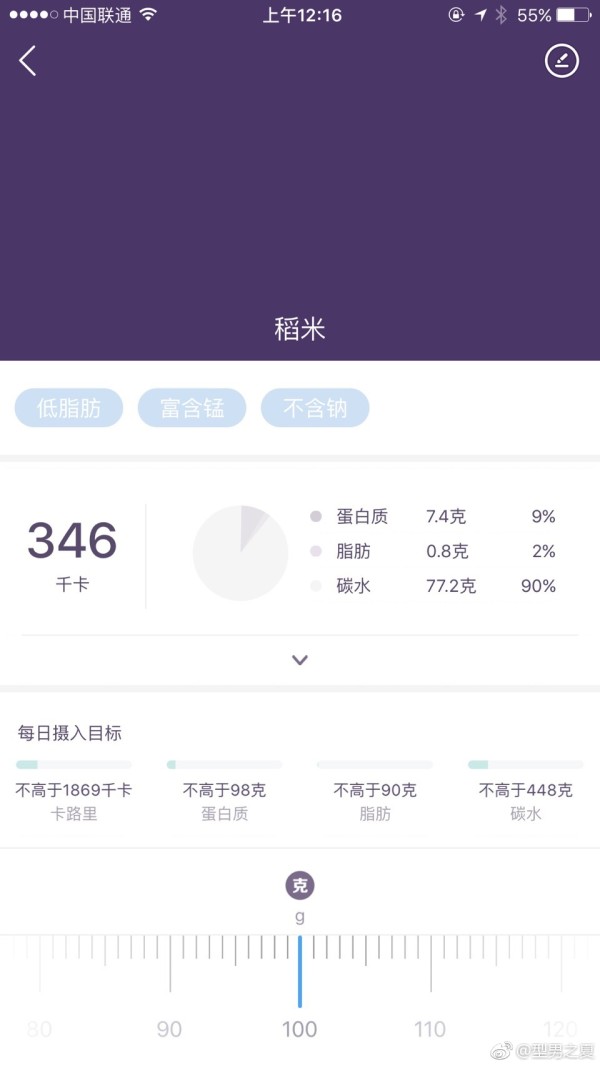Go back using the top-left arrow
This screenshot has height=1066, width=600.
pos(28,61)
